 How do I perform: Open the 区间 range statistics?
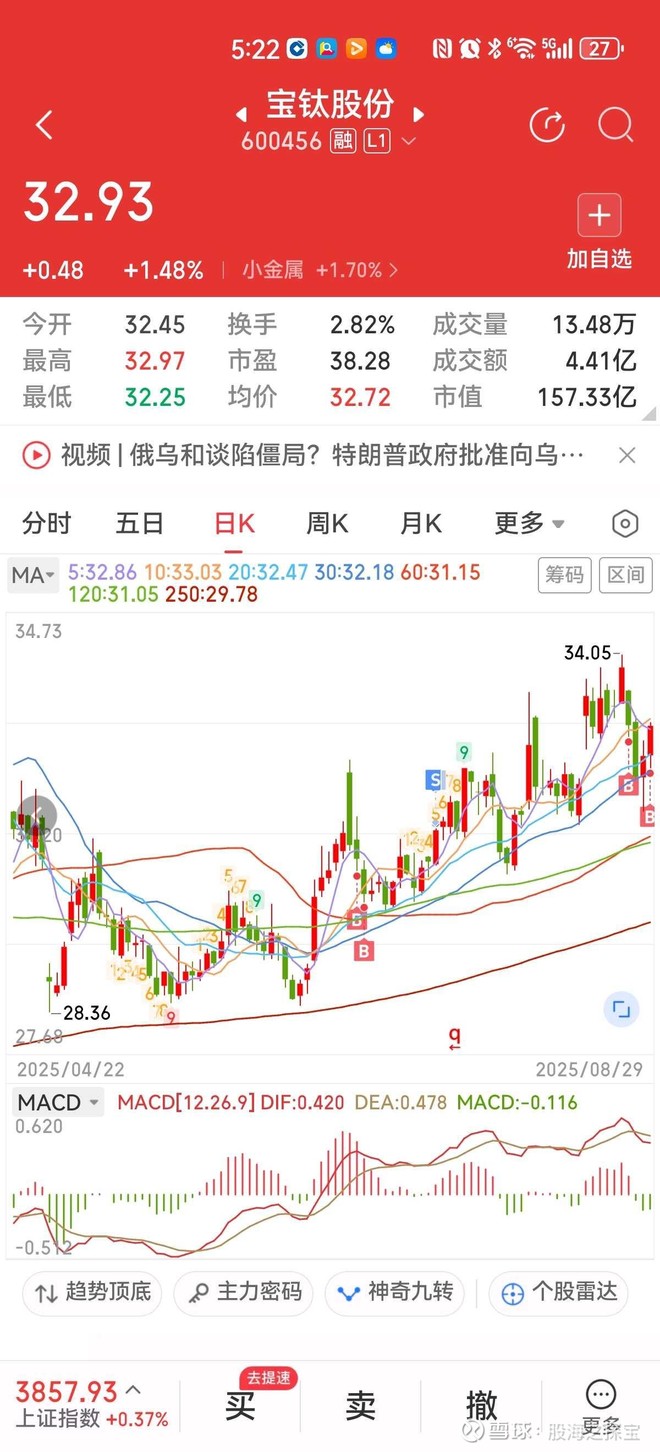pos(625,574)
